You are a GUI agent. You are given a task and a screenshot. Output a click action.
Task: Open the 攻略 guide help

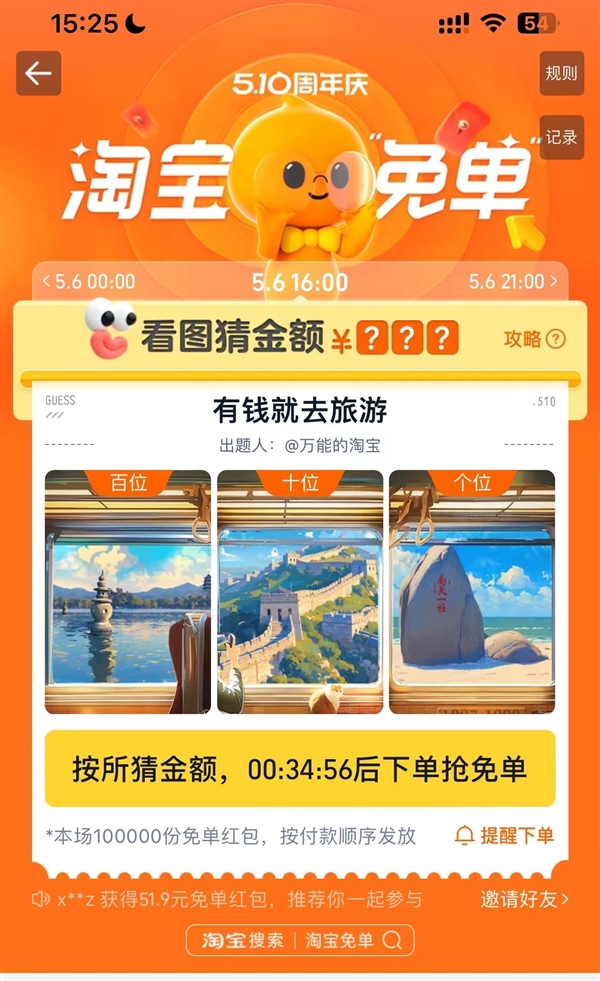coord(534,339)
